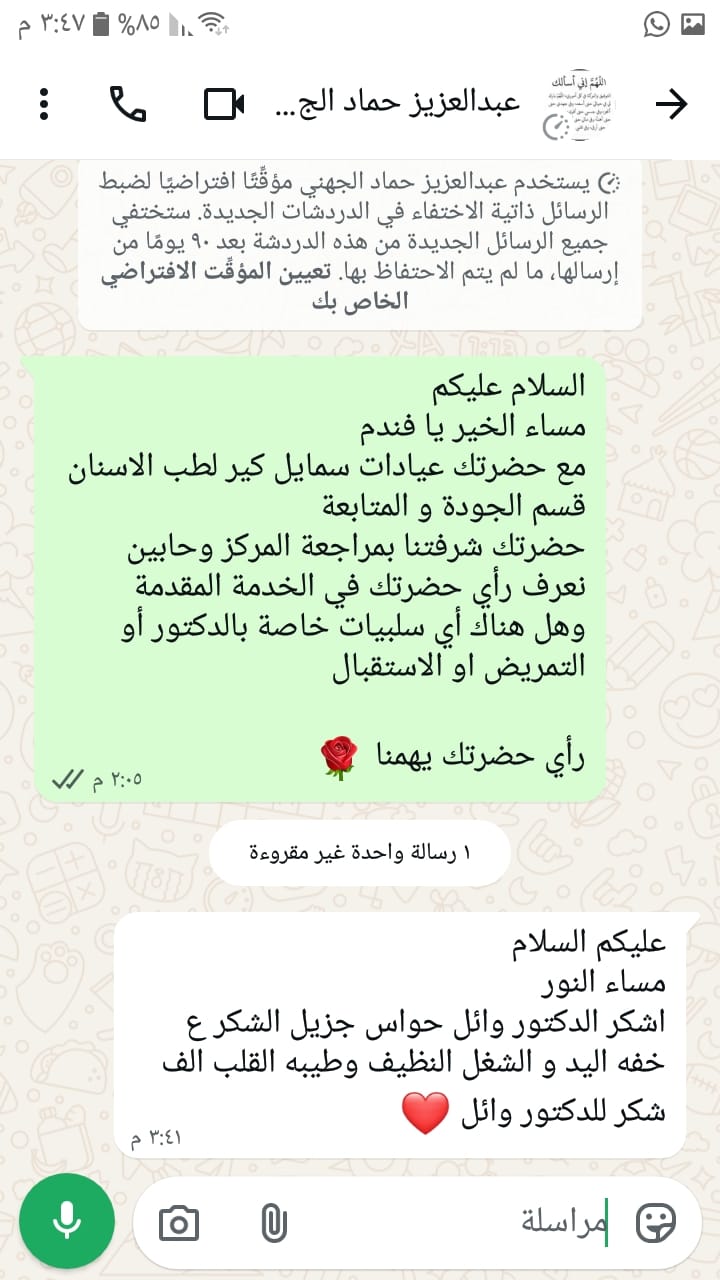Image resolution: width=720 pixels, height=1280 pixels.
Task: Record a voice message with the microphone
Action: pyautogui.click(x=67, y=1221)
